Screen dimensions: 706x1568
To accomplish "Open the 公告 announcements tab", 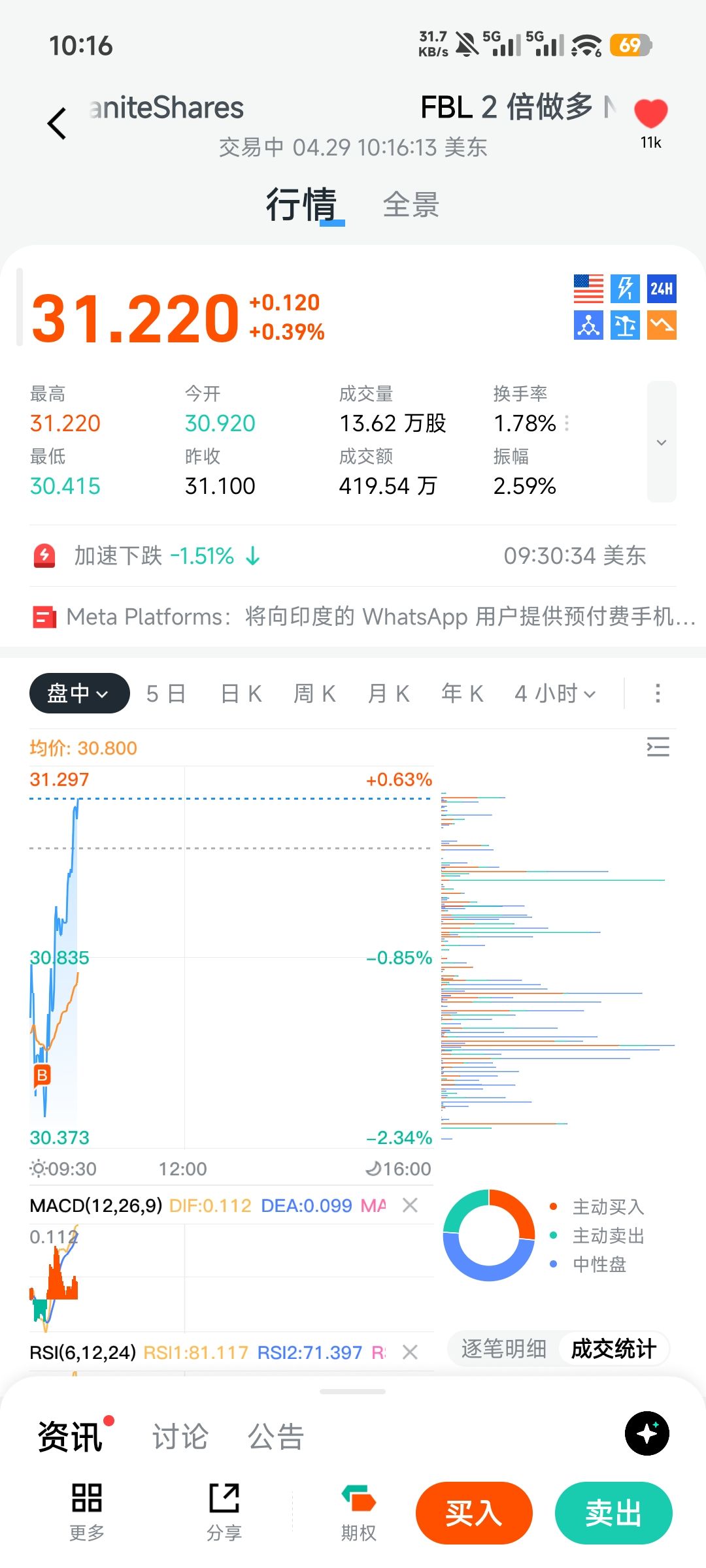I will (x=275, y=1437).
